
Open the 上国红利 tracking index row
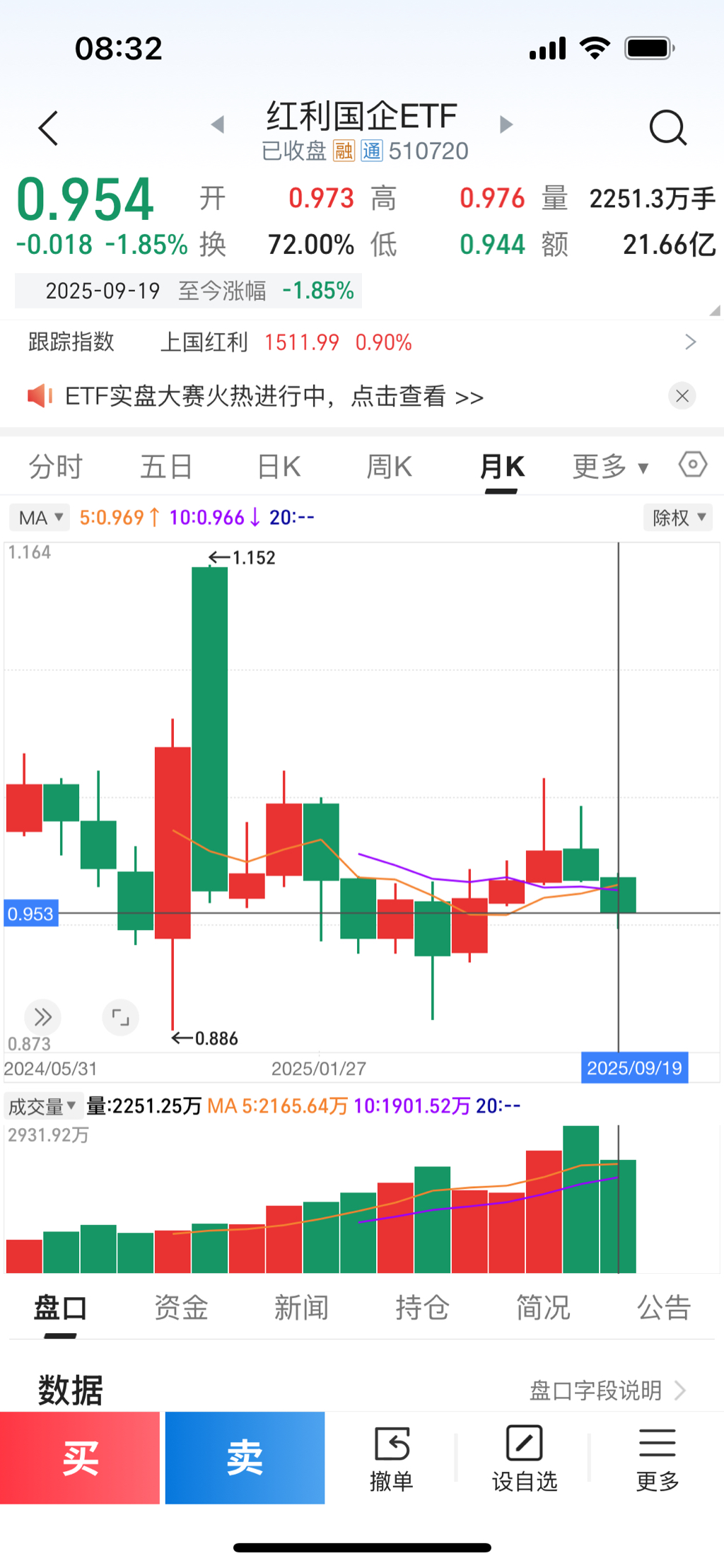[x=362, y=342]
